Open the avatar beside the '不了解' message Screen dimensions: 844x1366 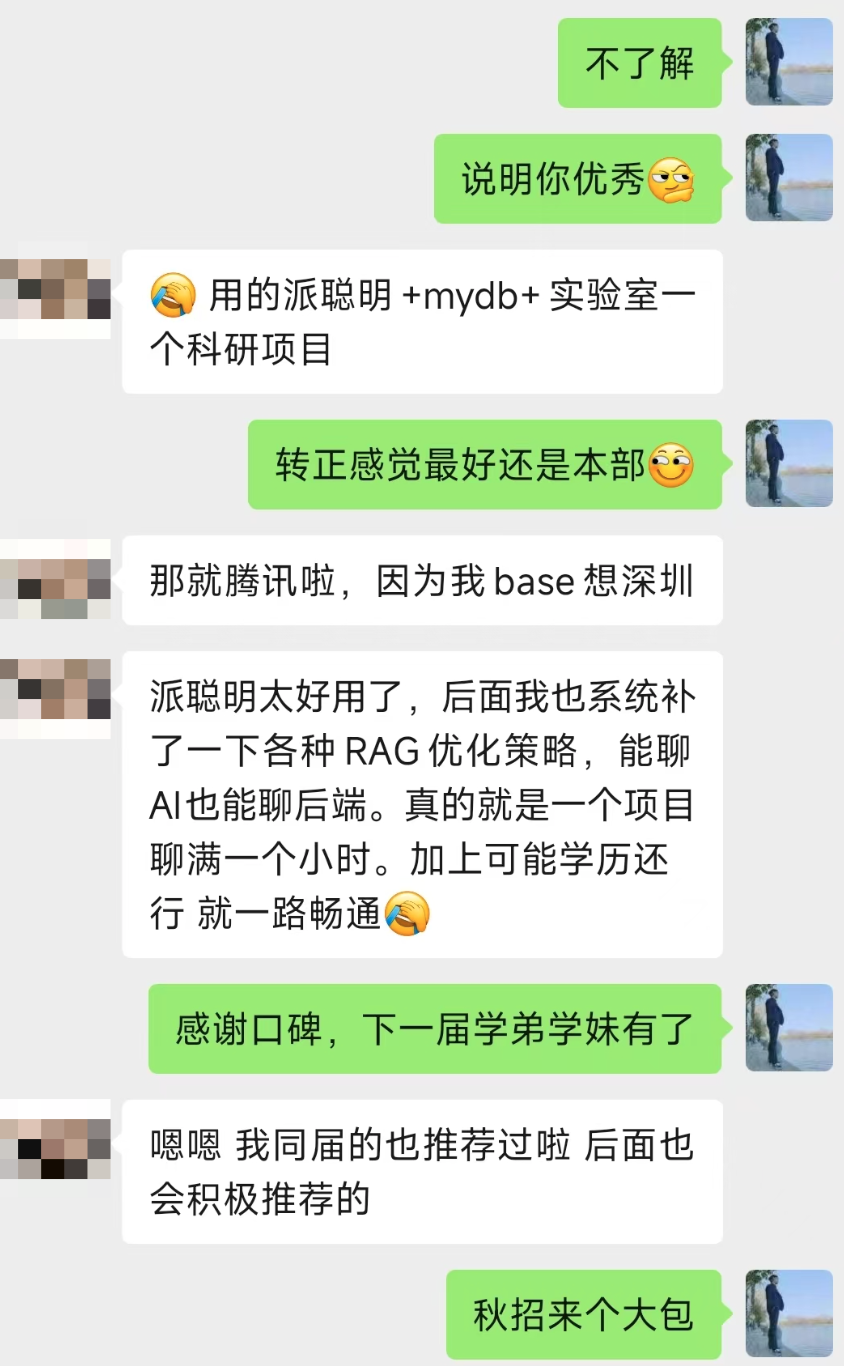point(789,62)
